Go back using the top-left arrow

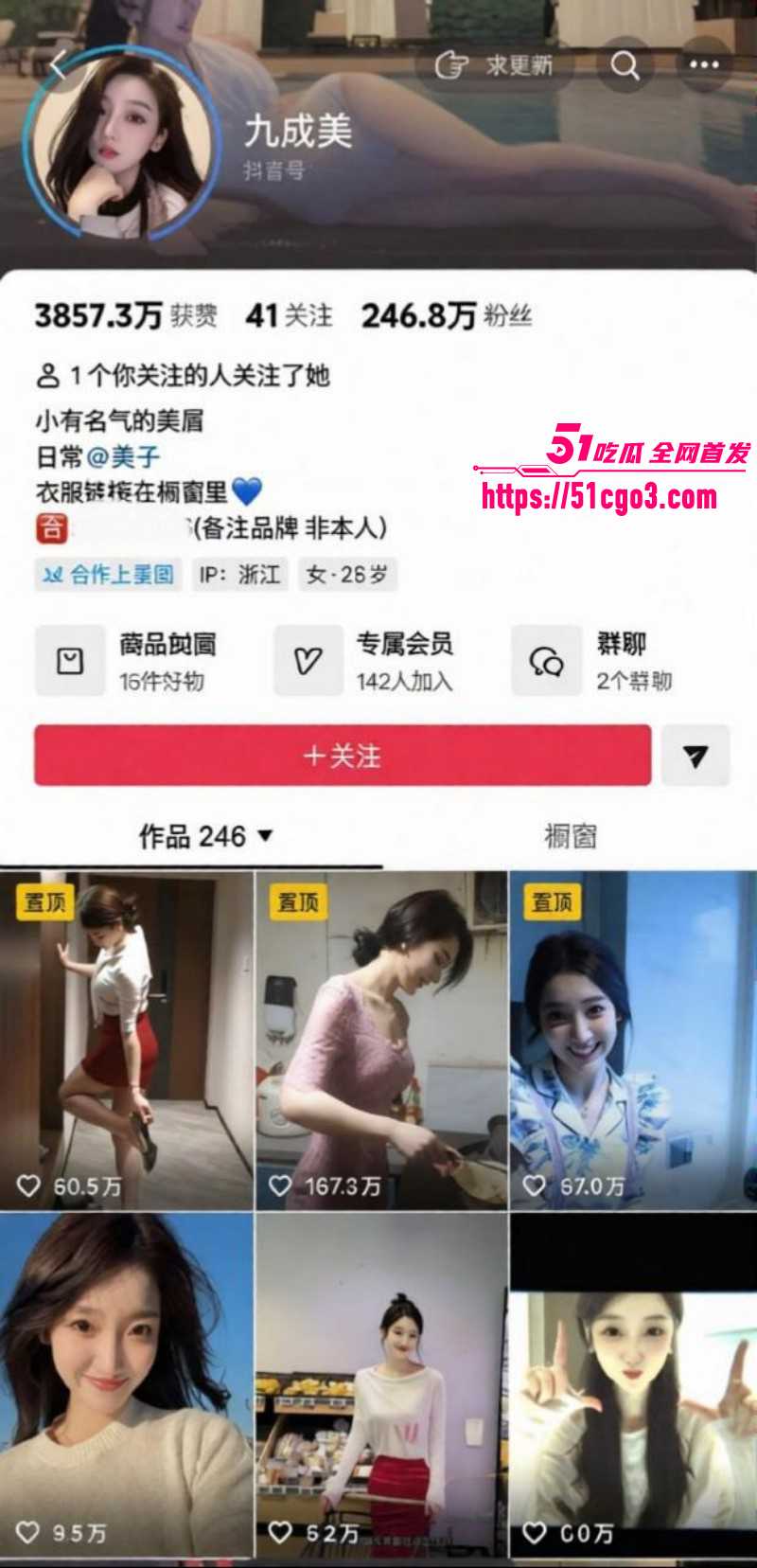[x=59, y=65]
